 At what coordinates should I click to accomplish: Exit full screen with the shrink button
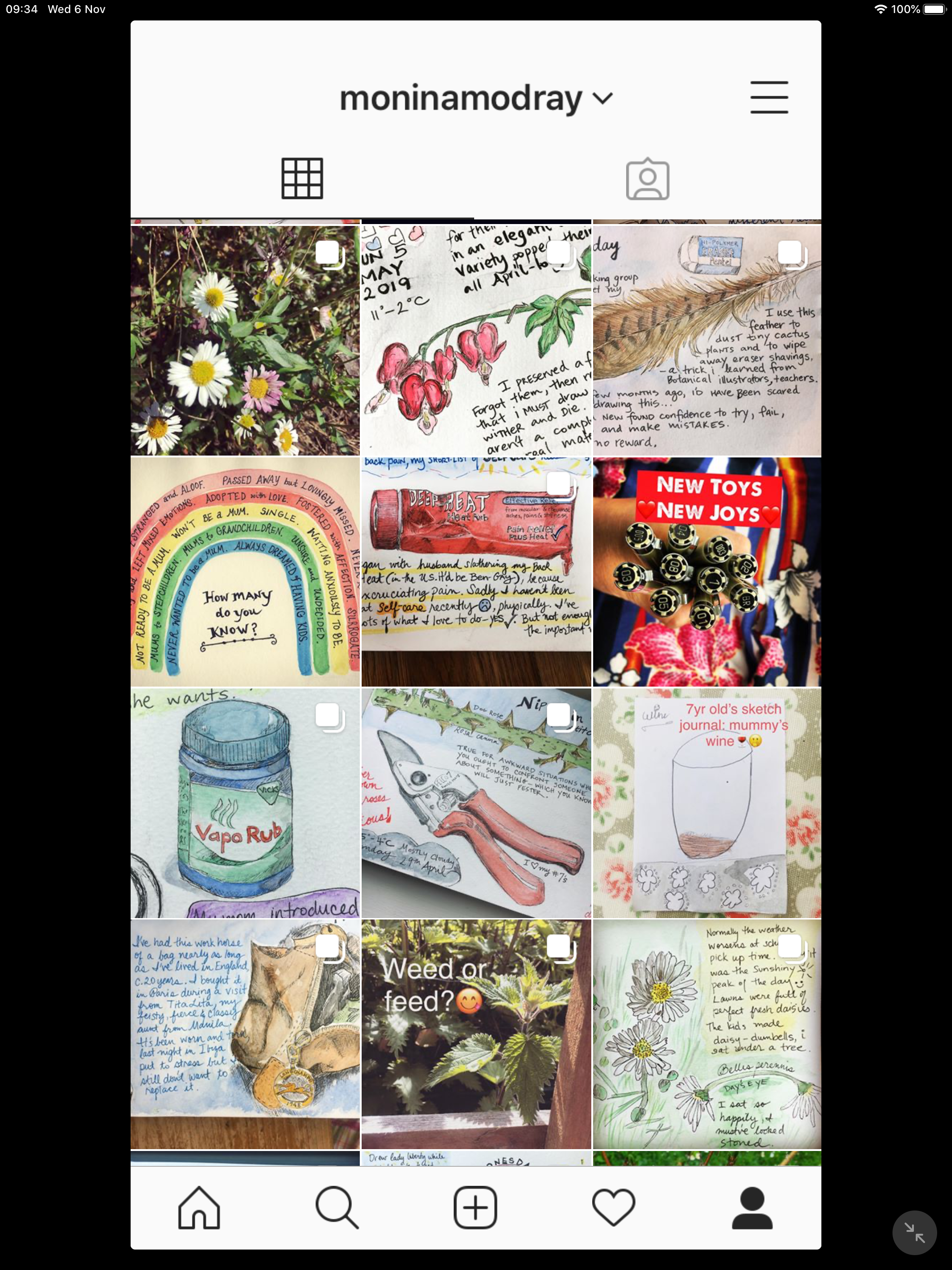[914, 1232]
